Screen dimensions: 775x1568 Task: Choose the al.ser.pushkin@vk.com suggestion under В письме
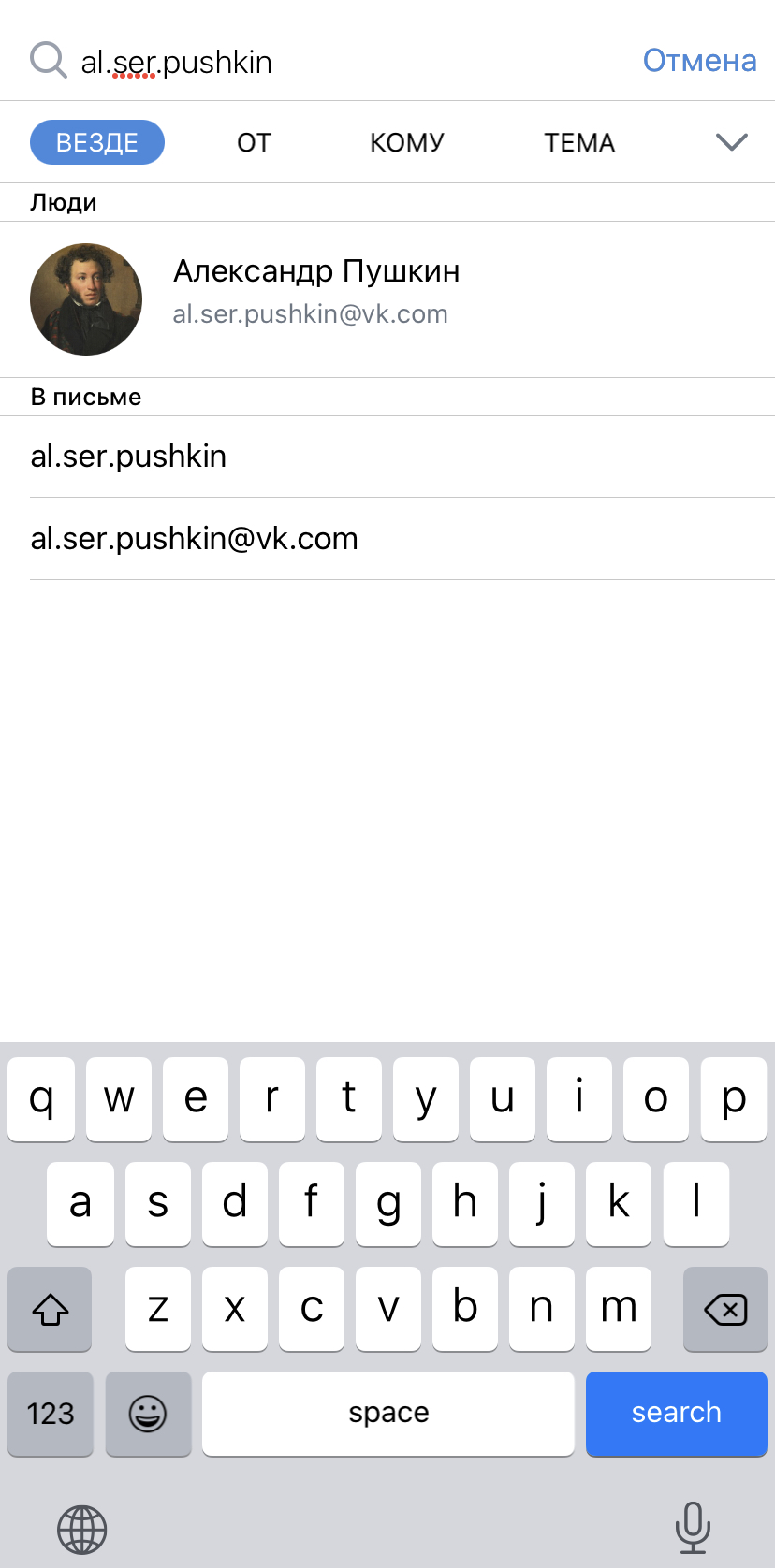(387, 539)
